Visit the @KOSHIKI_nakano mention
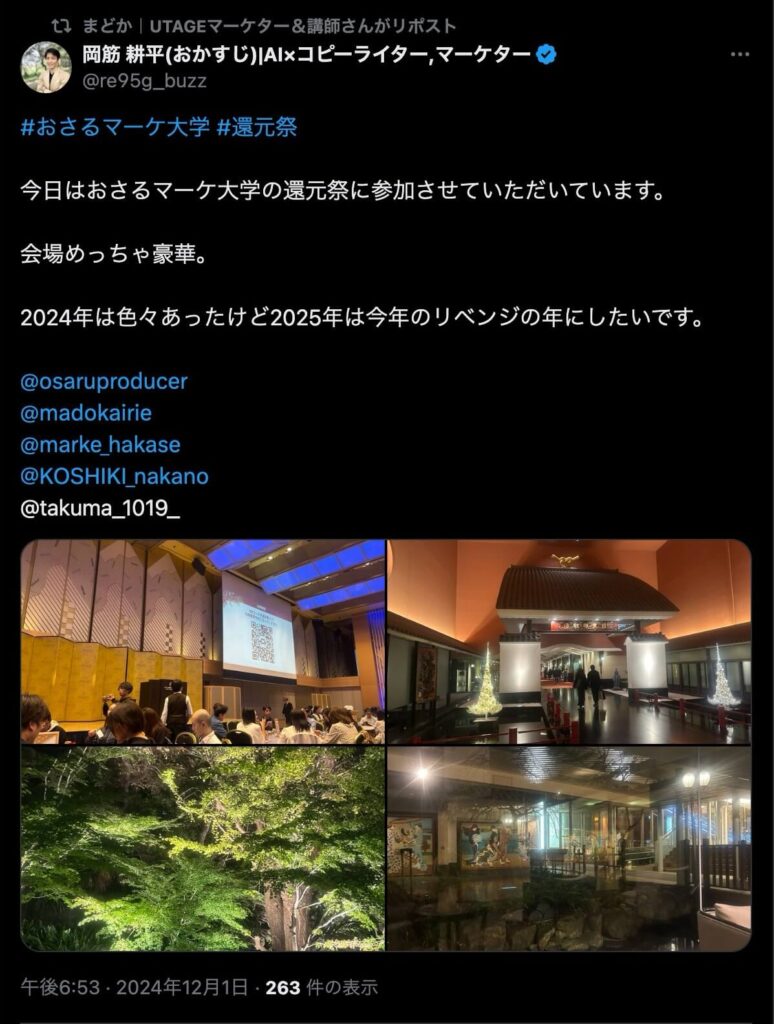Image resolution: width=774 pixels, height=1024 pixels. (114, 477)
